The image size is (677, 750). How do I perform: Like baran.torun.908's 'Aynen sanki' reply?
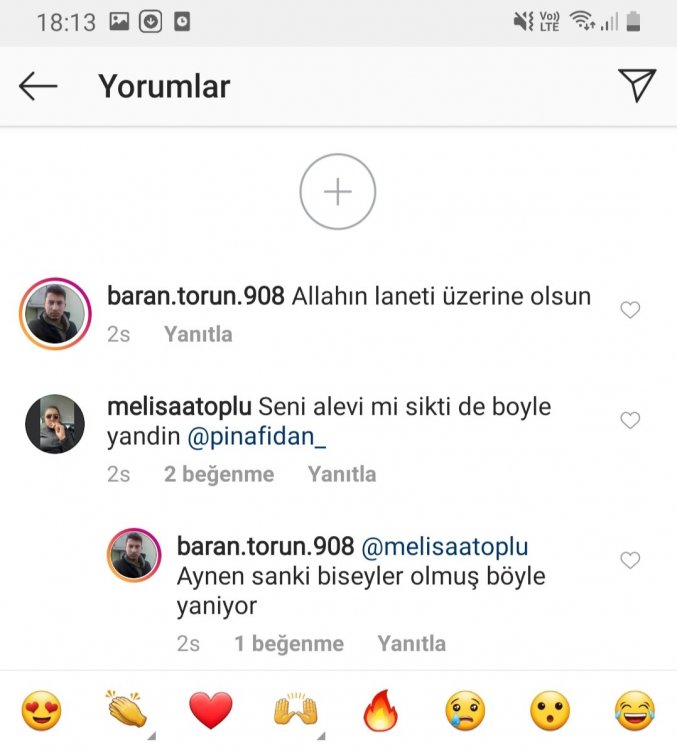(x=630, y=560)
